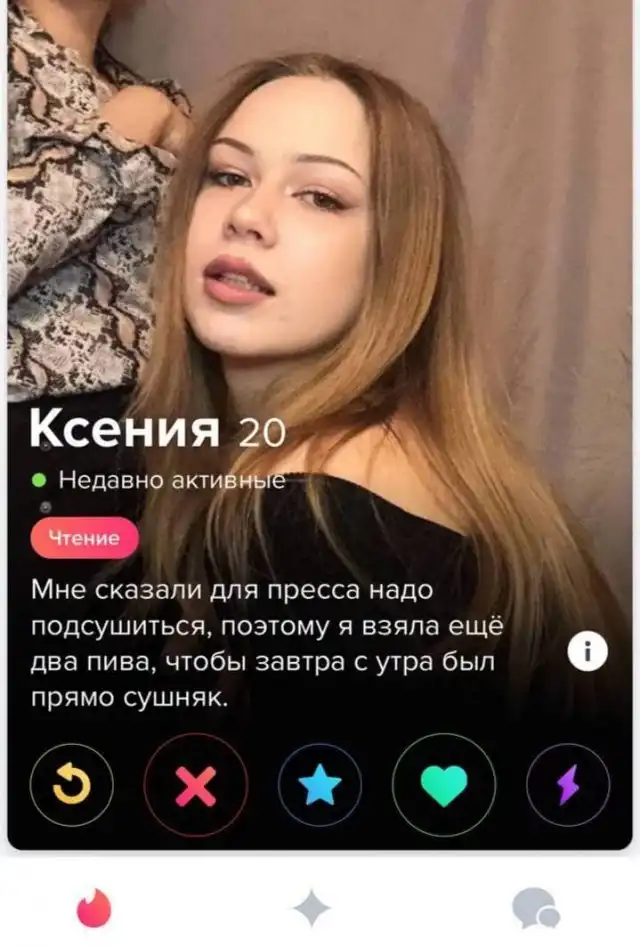The image size is (640, 946).
Task: Switch to the flame discovery tab
Action: tap(95, 908)
